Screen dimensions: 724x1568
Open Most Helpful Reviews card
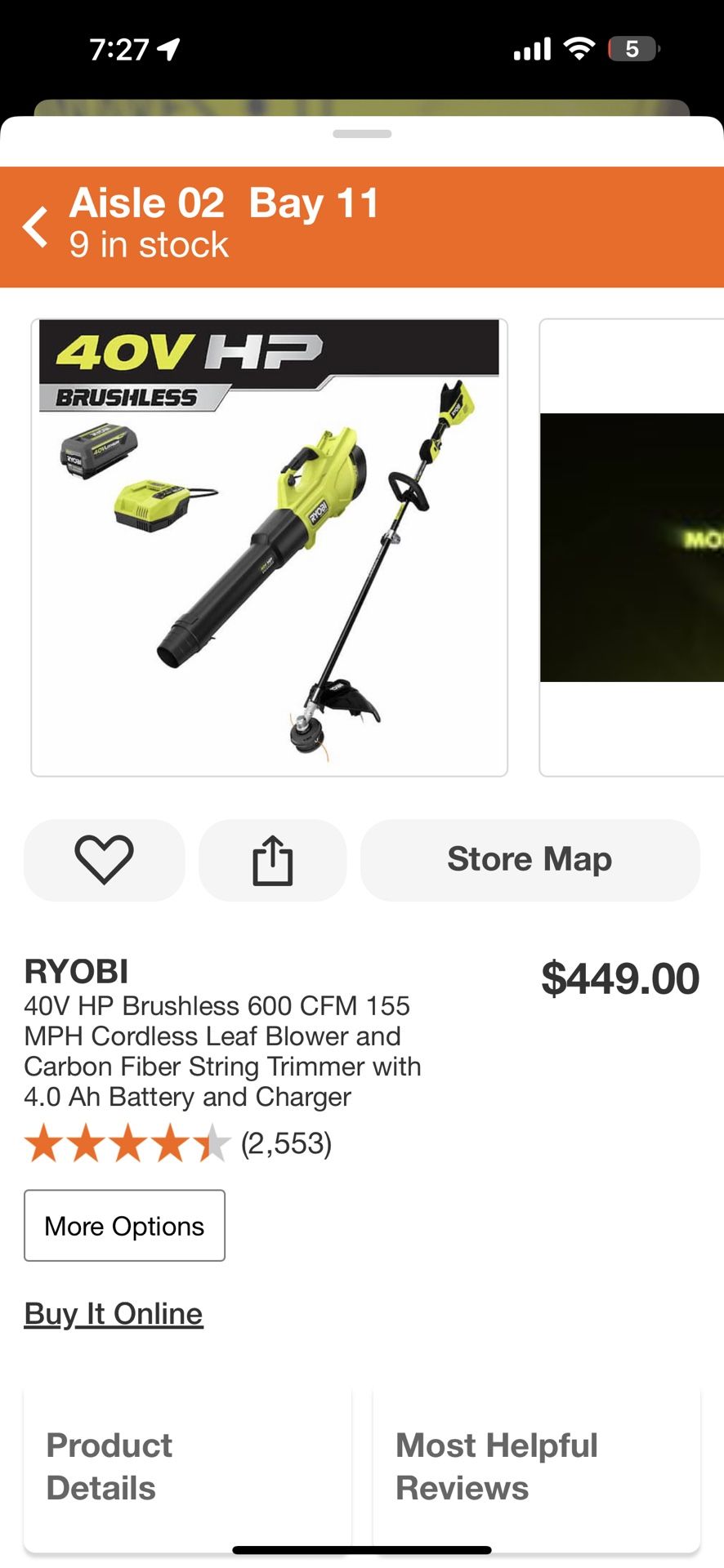pyautogui.click(x=536, y=1467)
